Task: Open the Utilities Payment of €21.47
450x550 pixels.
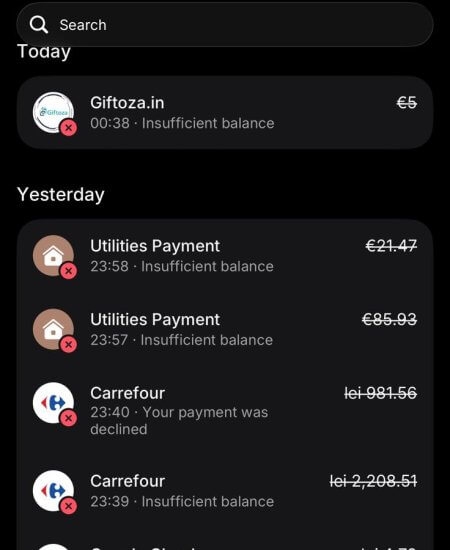Action: click(x=225, y=256)
